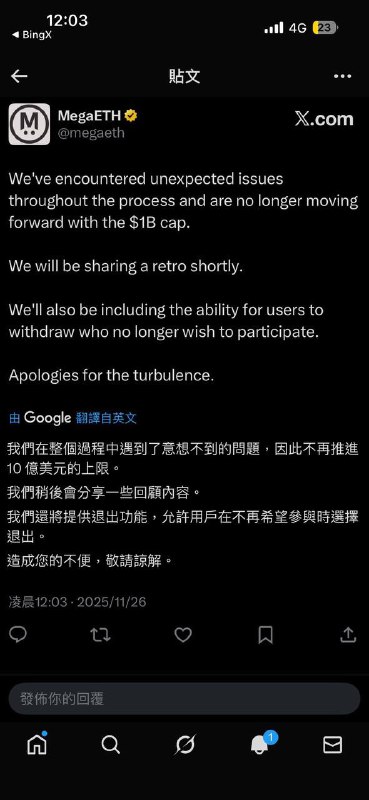Return to the BingX app
This screenshot has height=800, width=369.
pyautogui.click(x=32, y=35)
